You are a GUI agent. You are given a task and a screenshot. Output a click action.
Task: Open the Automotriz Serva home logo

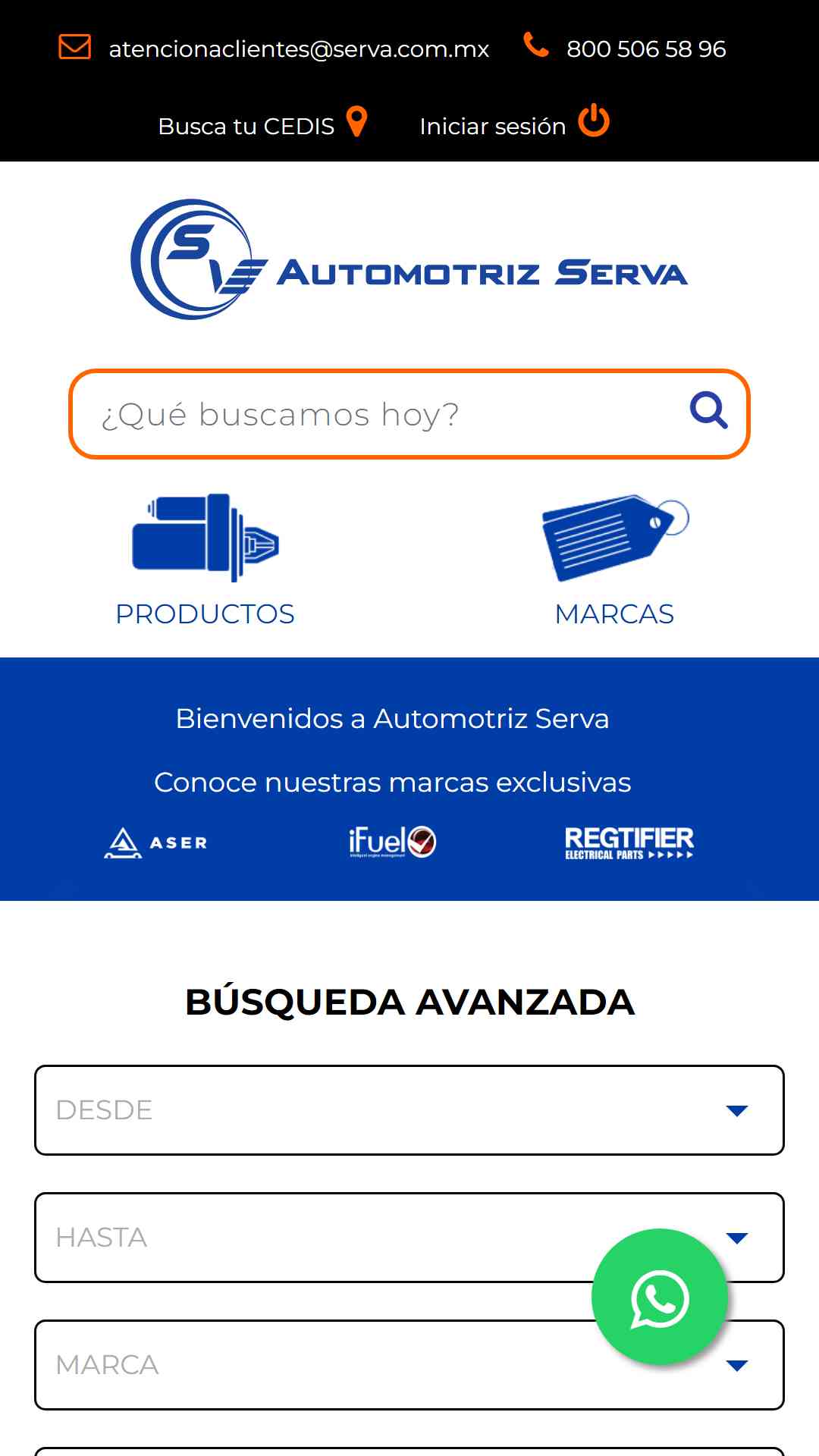(409, 259)
